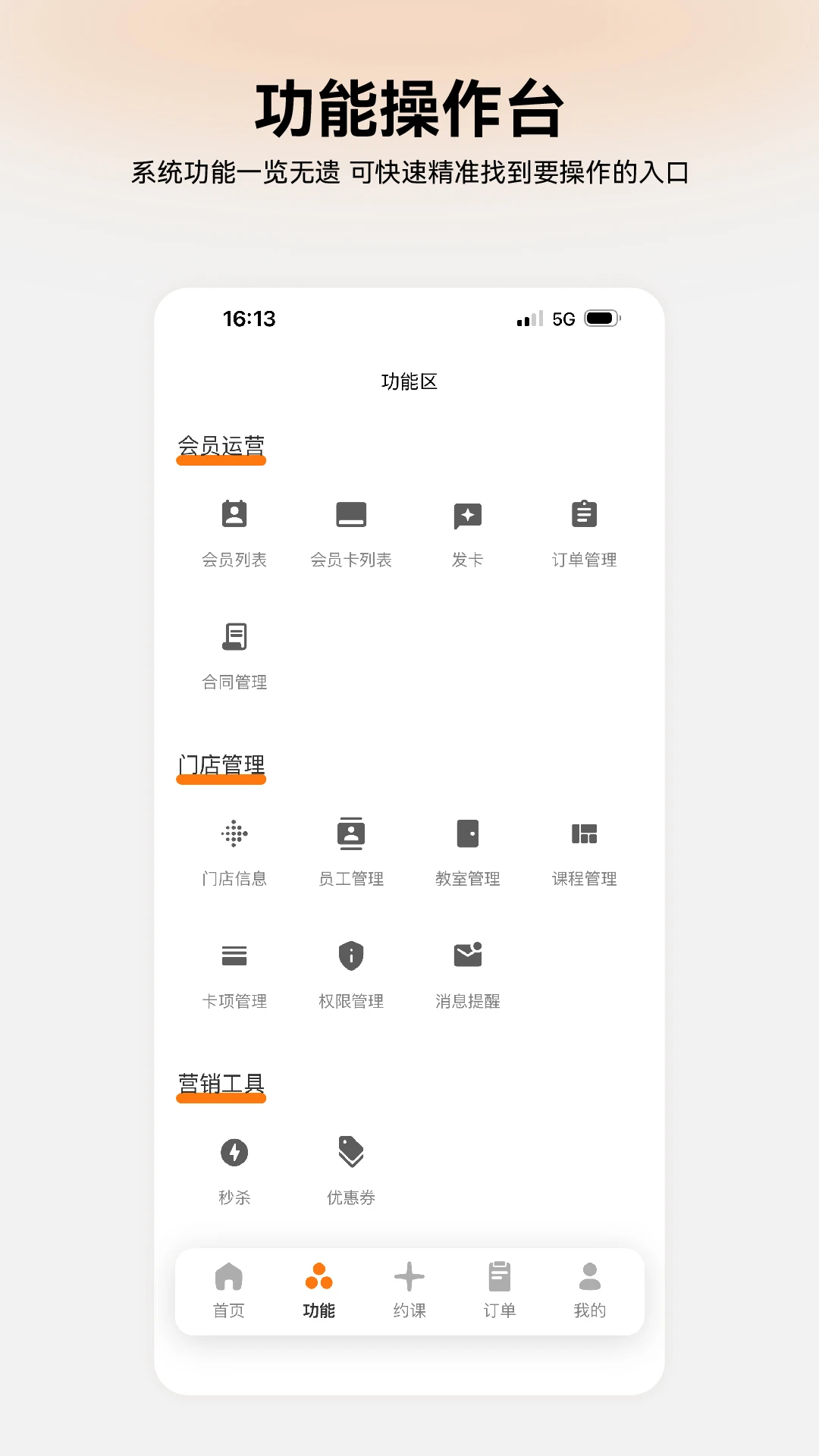Click the 营销工具 section heading
Viewport: 819px width, 1456px height.
coord(221,1084)
